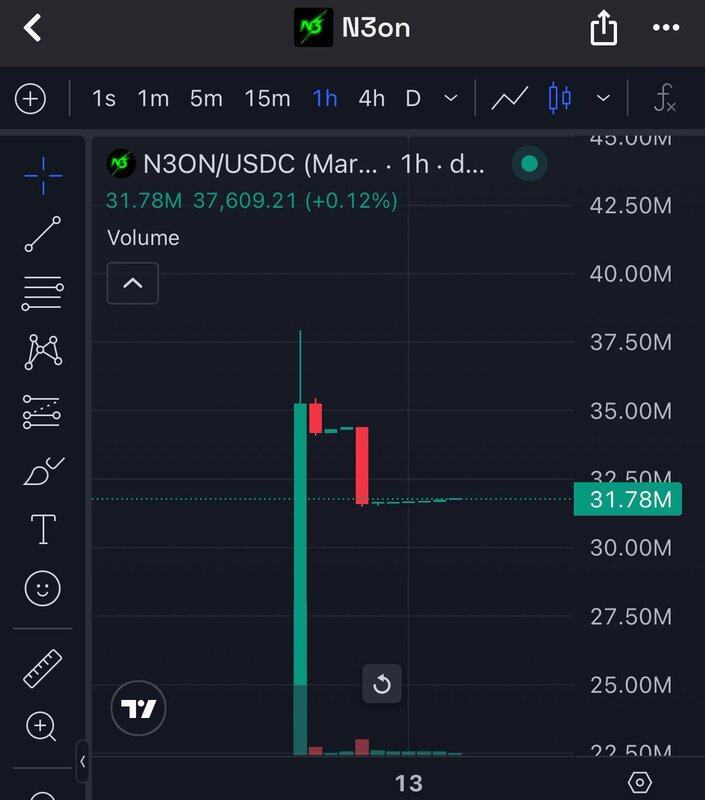The image size is (705, 800).
Task: Pick the text annotation tool
Action: point(43,529)
